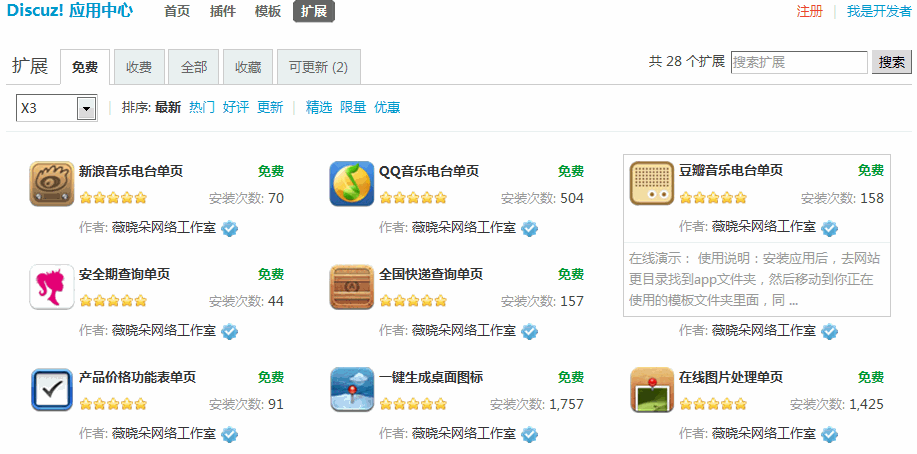The width and height of the screenshot is (917, 454).
Task: Select the 全部 tab
Action: (x=194, y=67)
